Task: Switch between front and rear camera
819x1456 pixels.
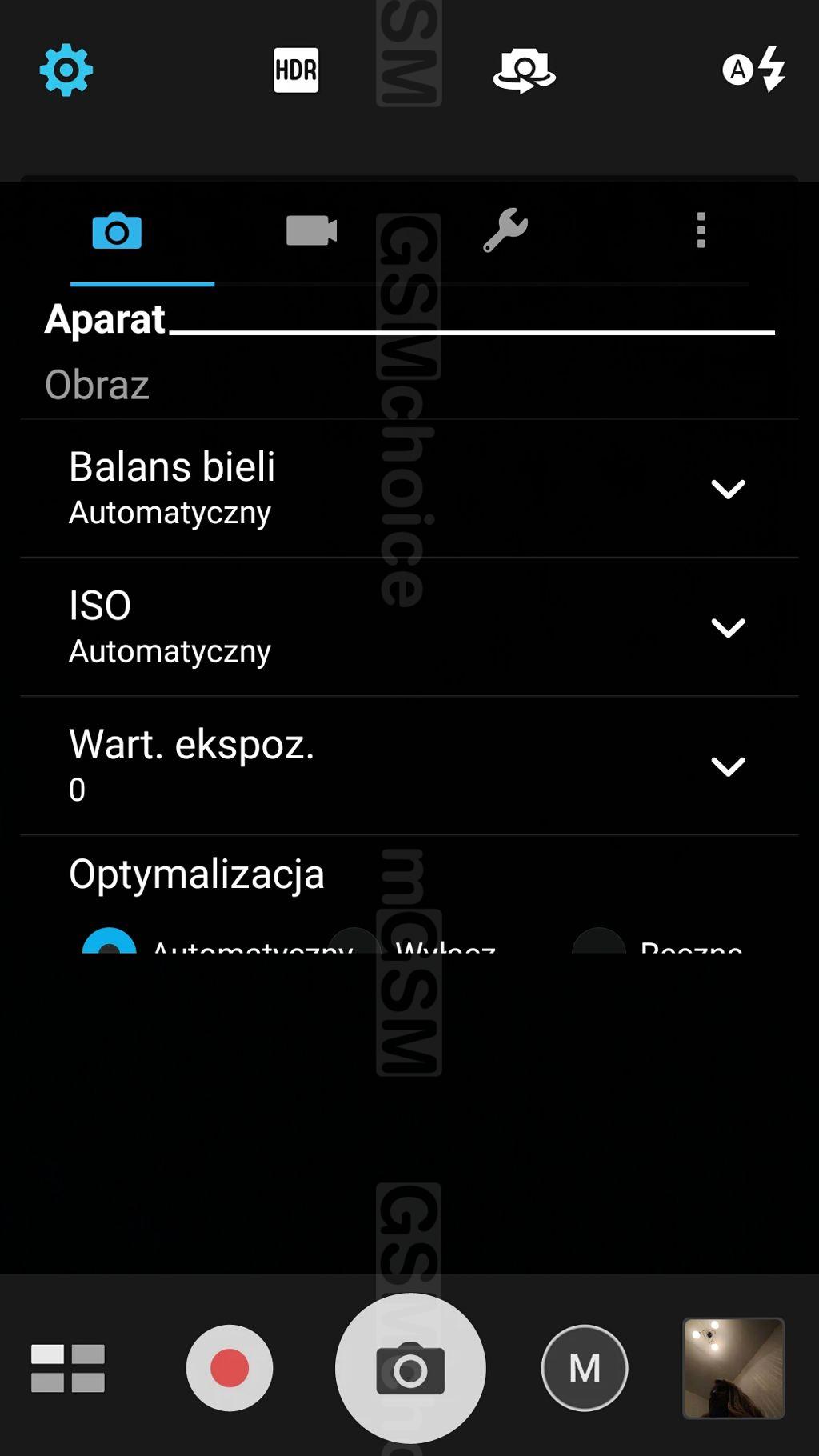Action: (525, 70)
